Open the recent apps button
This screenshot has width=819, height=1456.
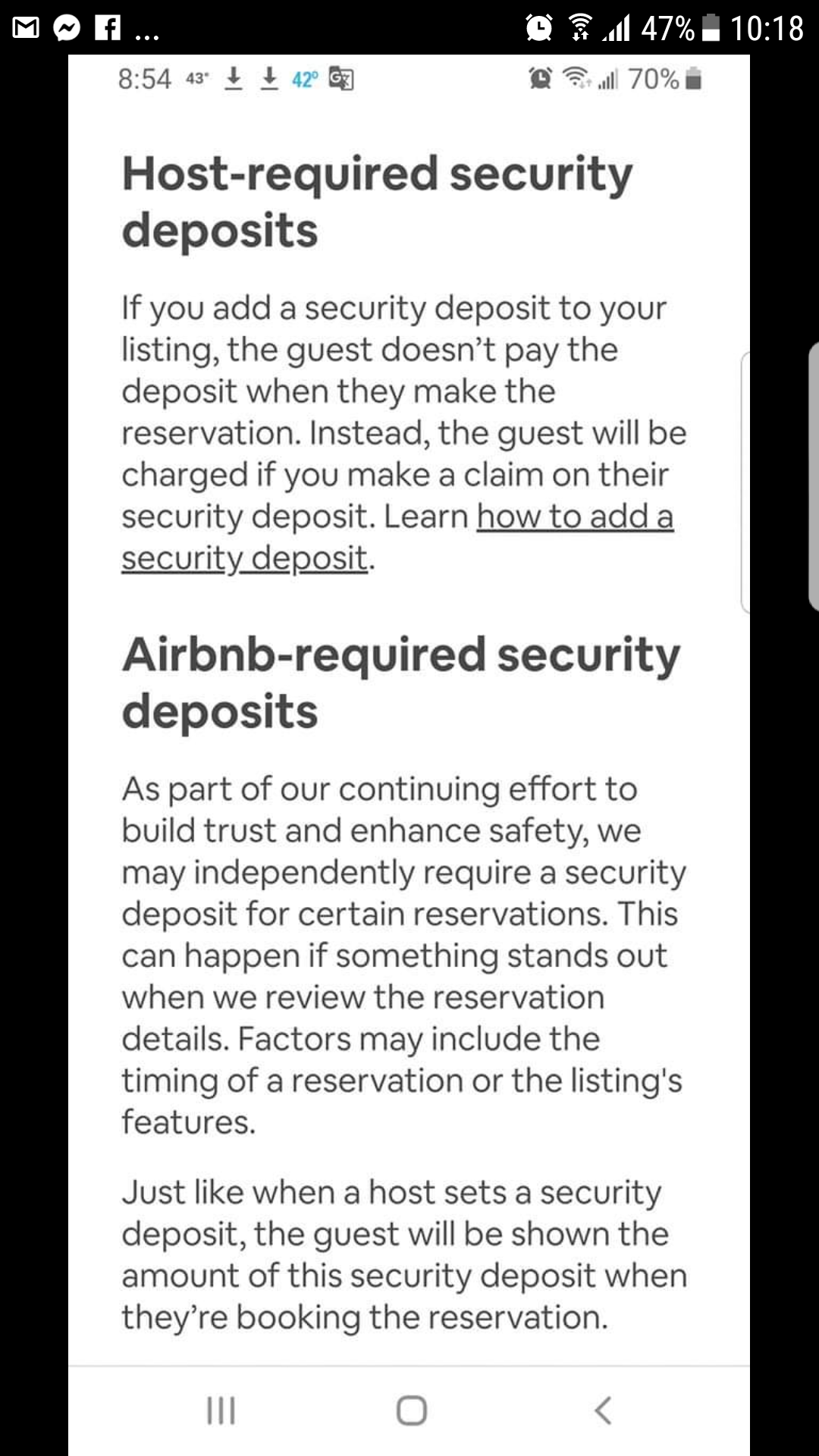(x=220, y=1409)
